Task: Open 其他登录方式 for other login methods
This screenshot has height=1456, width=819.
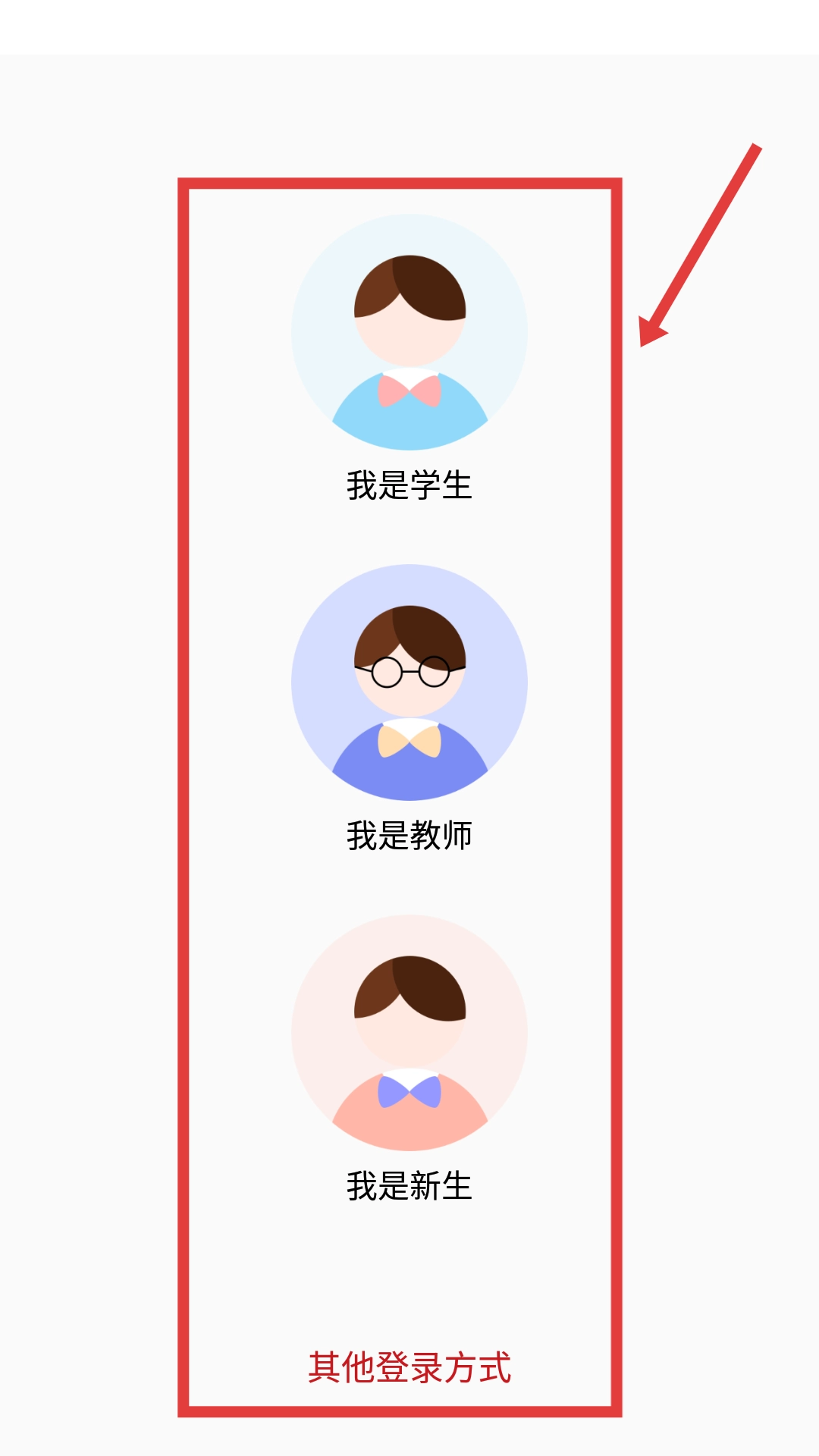Action: 409,1368
